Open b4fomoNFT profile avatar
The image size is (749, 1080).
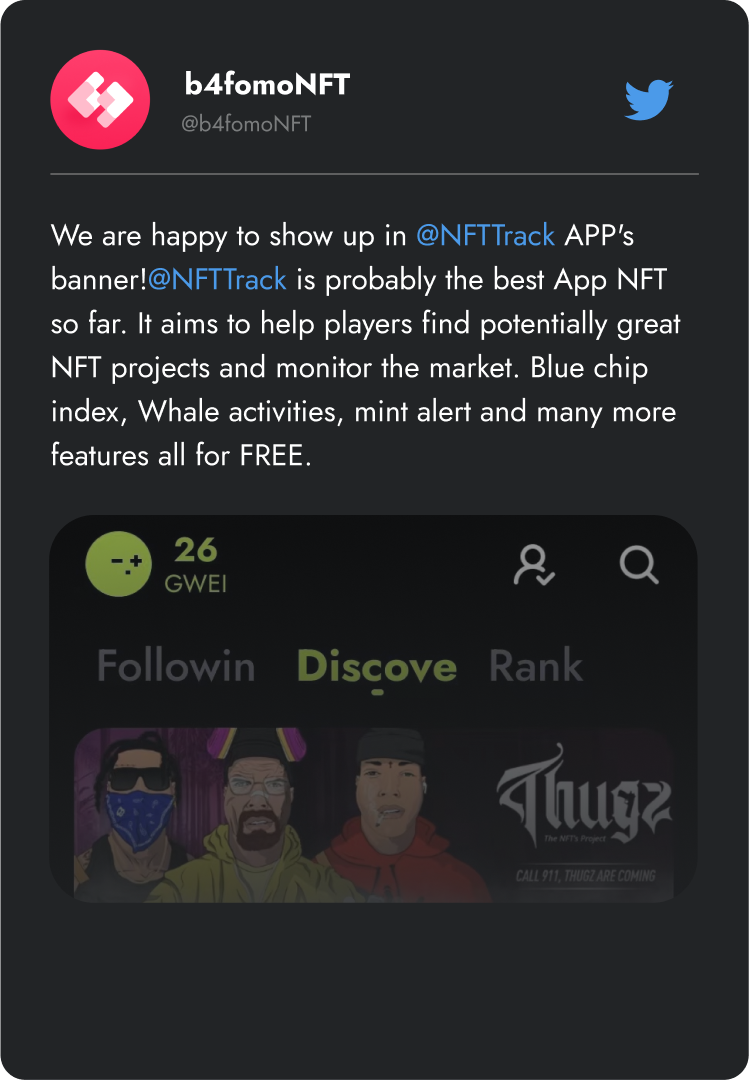point(100,100)
